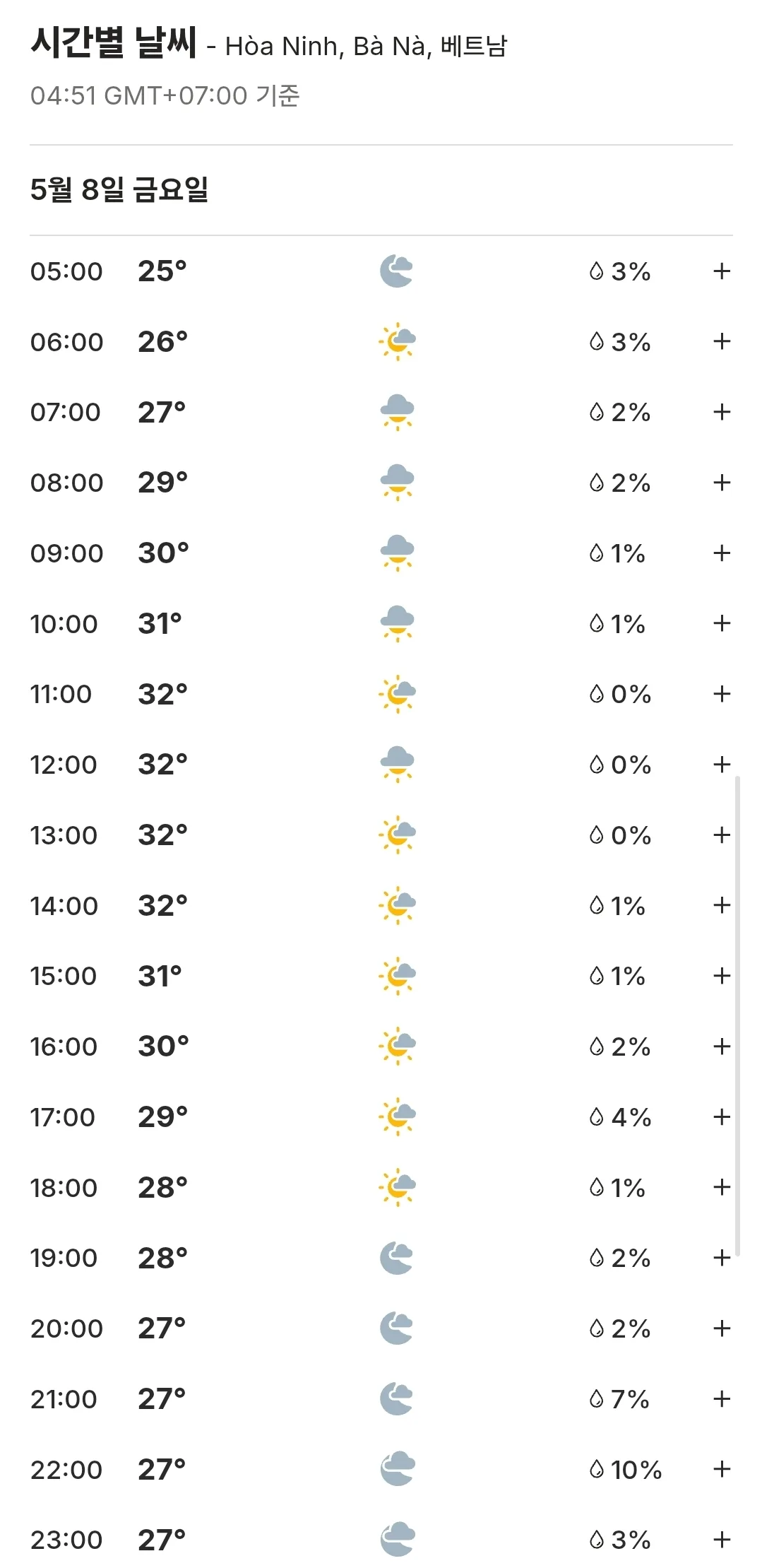Open details for the 07:00 forecast
Image resolution: width=762 pixels, height=1568 pixels.
pyautogui.click(x=721, y=412)
